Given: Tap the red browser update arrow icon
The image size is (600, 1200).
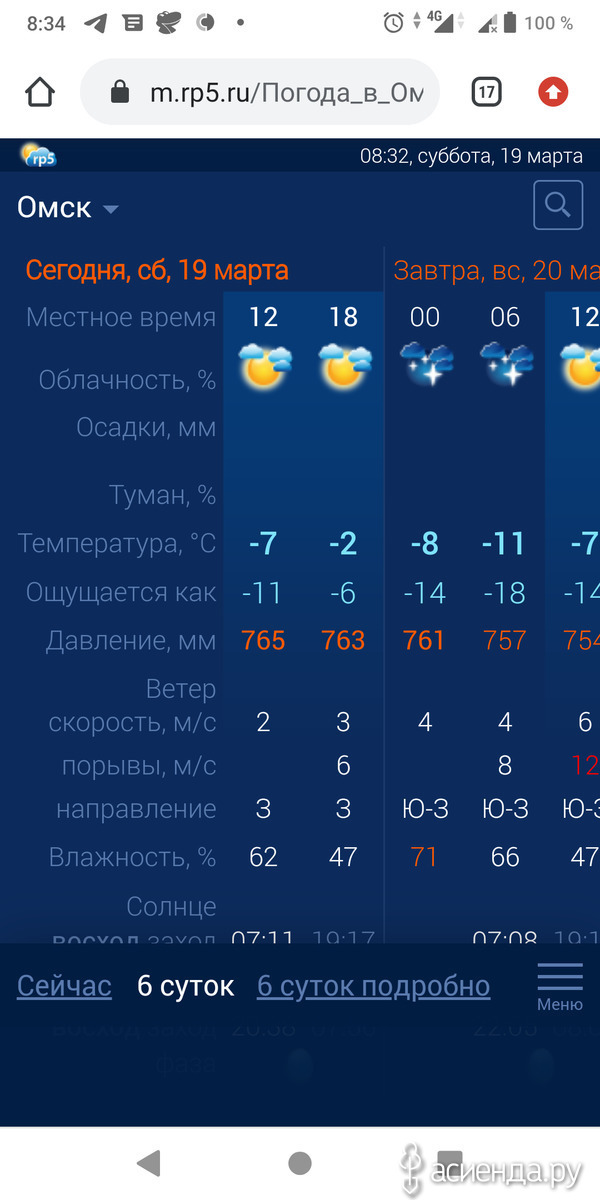Looking at the screenshot, I should 552,93.
